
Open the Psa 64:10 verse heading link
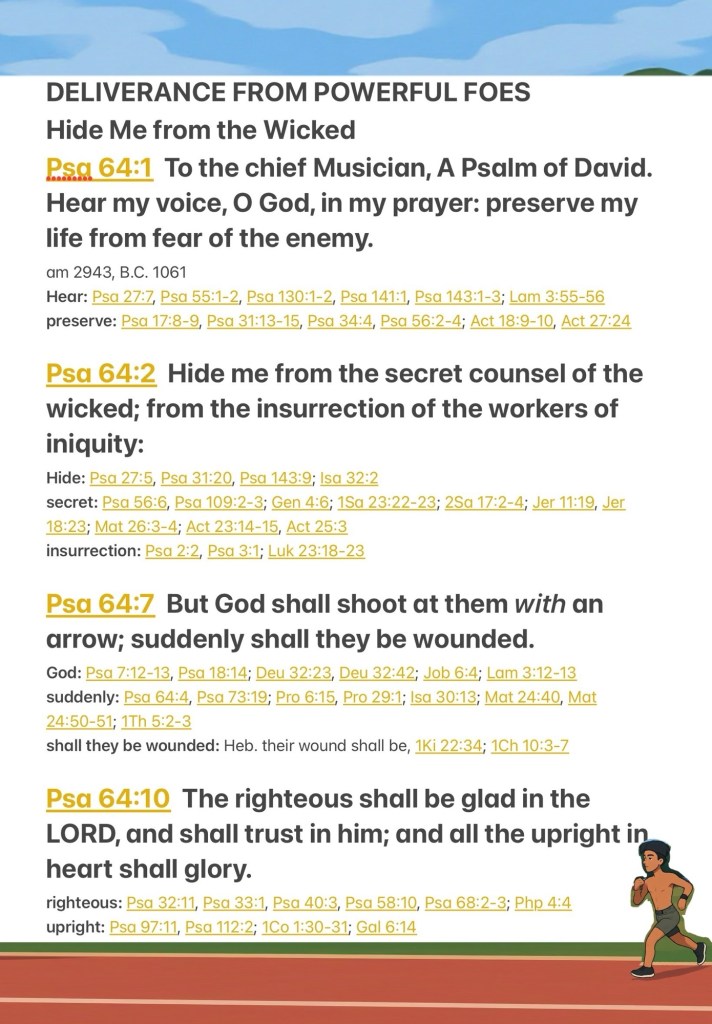[x=108, y=798]
